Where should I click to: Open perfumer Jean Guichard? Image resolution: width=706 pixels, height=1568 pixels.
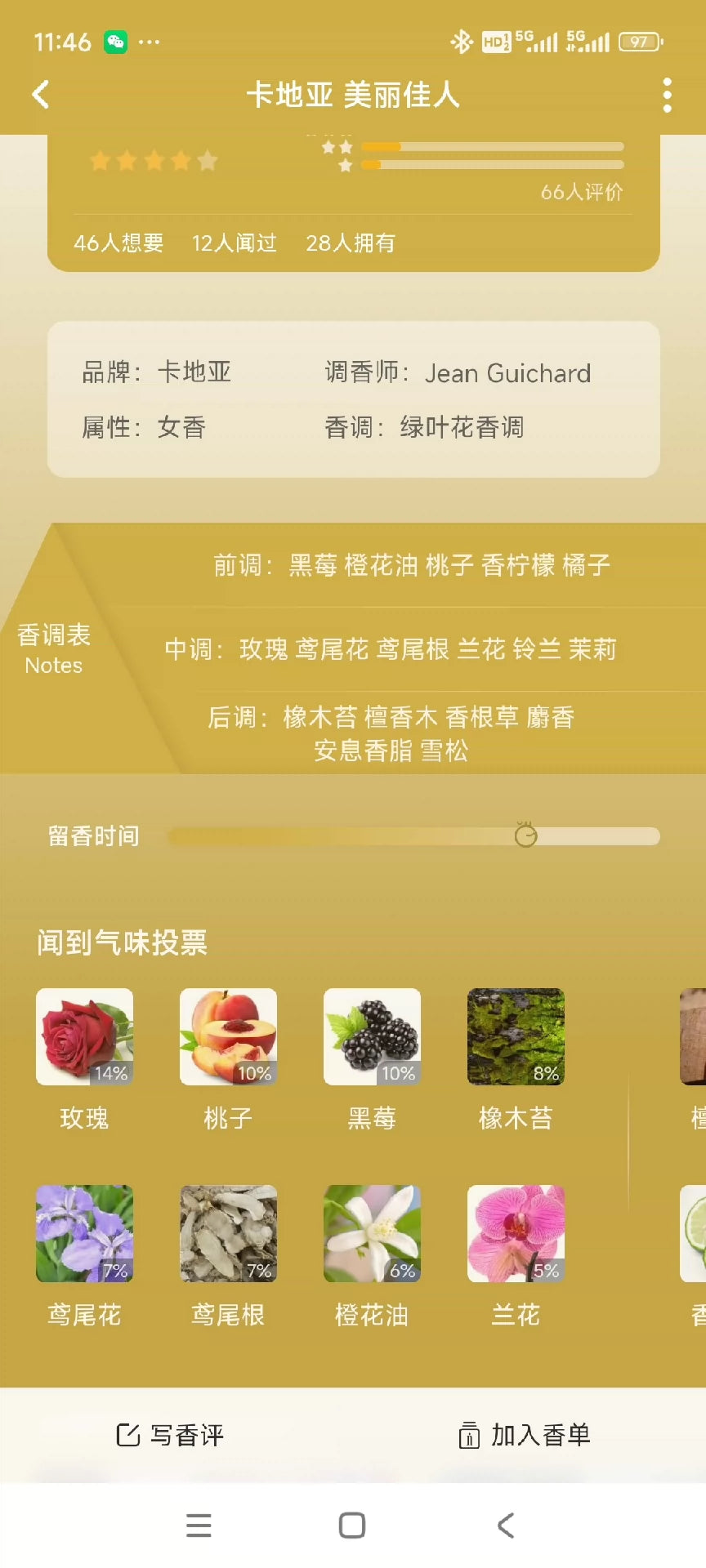[x=507, y=373]
